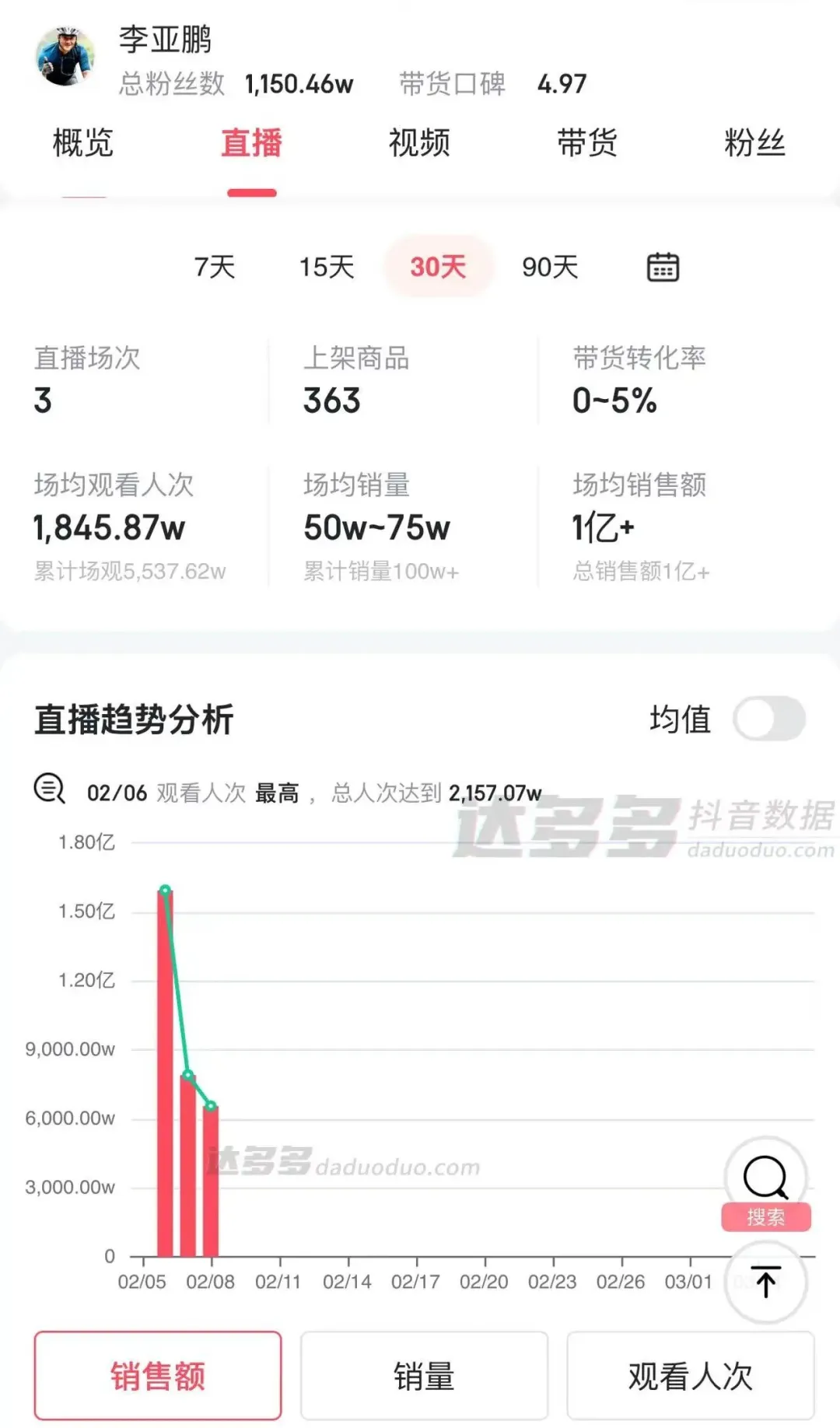Show the 销售额 trend chart

click(x=158, y=1375)
